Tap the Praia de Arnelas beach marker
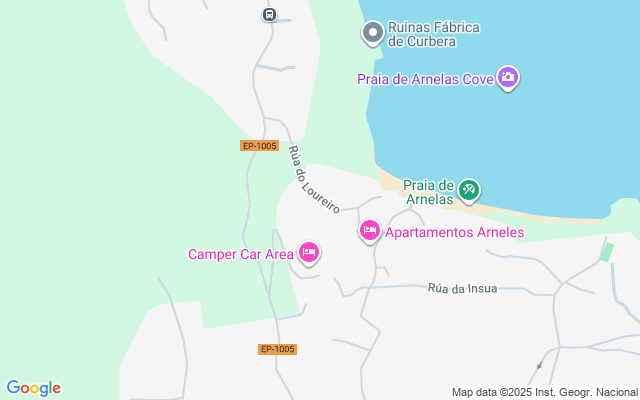This screenshot has width=640, height=400. [469, 189]
